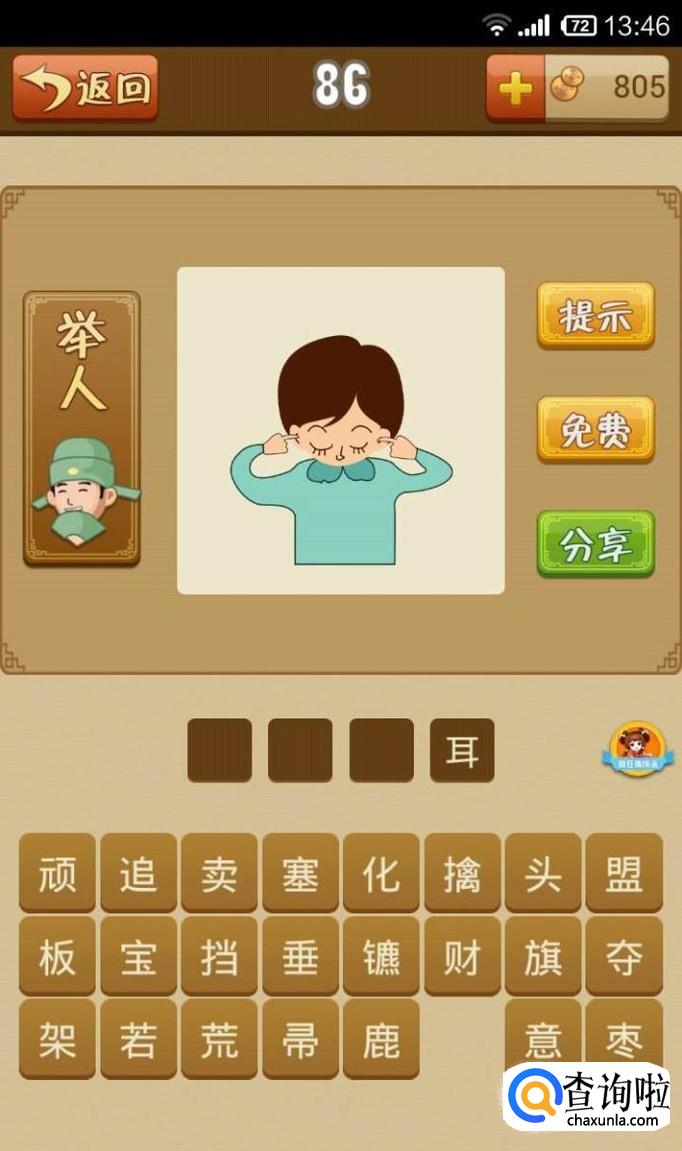Choose the character tile 夺
Screen dimensions: 682x1151
[x=624, y=956]
